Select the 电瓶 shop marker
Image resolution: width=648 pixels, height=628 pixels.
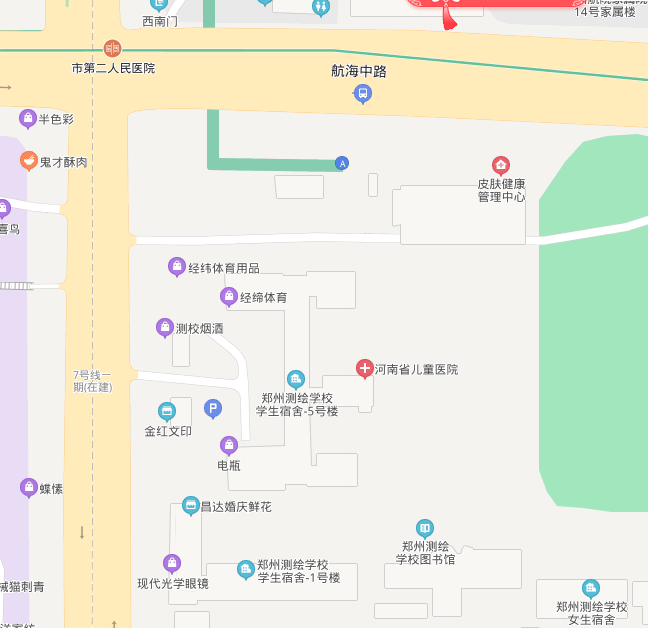pyautogui.click(x=228, y=445)
